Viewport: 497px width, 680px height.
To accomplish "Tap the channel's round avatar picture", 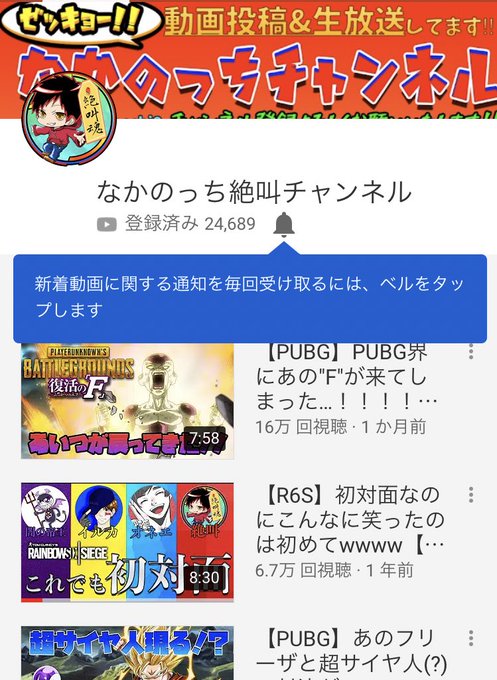I will tap(69, 119).
